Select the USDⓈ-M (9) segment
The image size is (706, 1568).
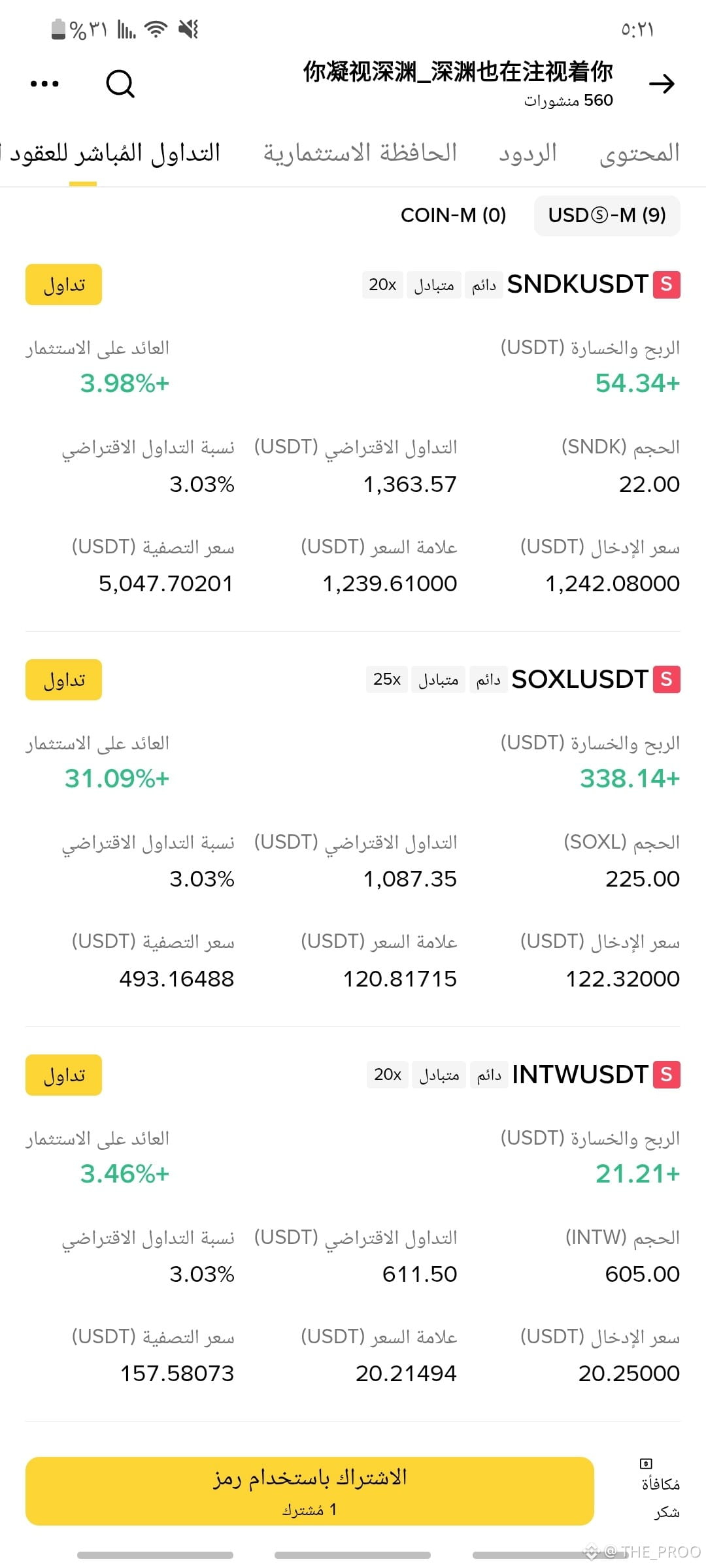[607, 215]
